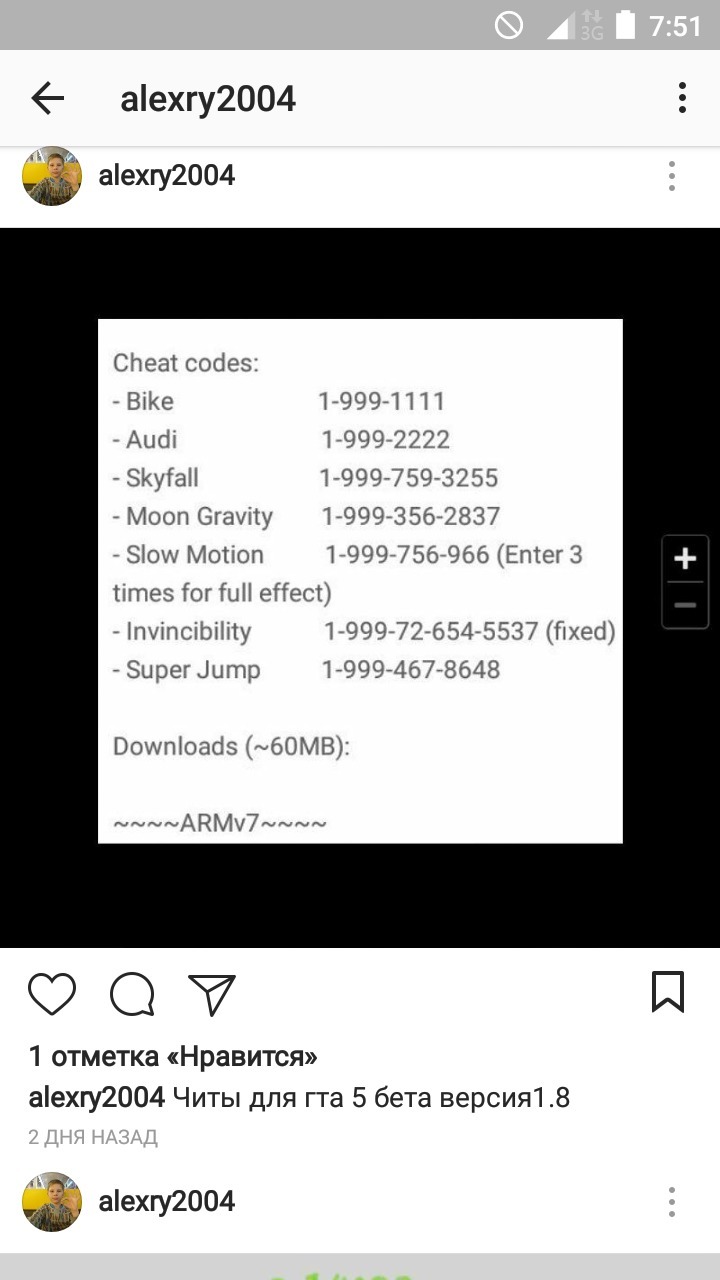The image size is (720, 1280).
Task: Comment on the cheat codes post
Action: [x=132, y=994]
